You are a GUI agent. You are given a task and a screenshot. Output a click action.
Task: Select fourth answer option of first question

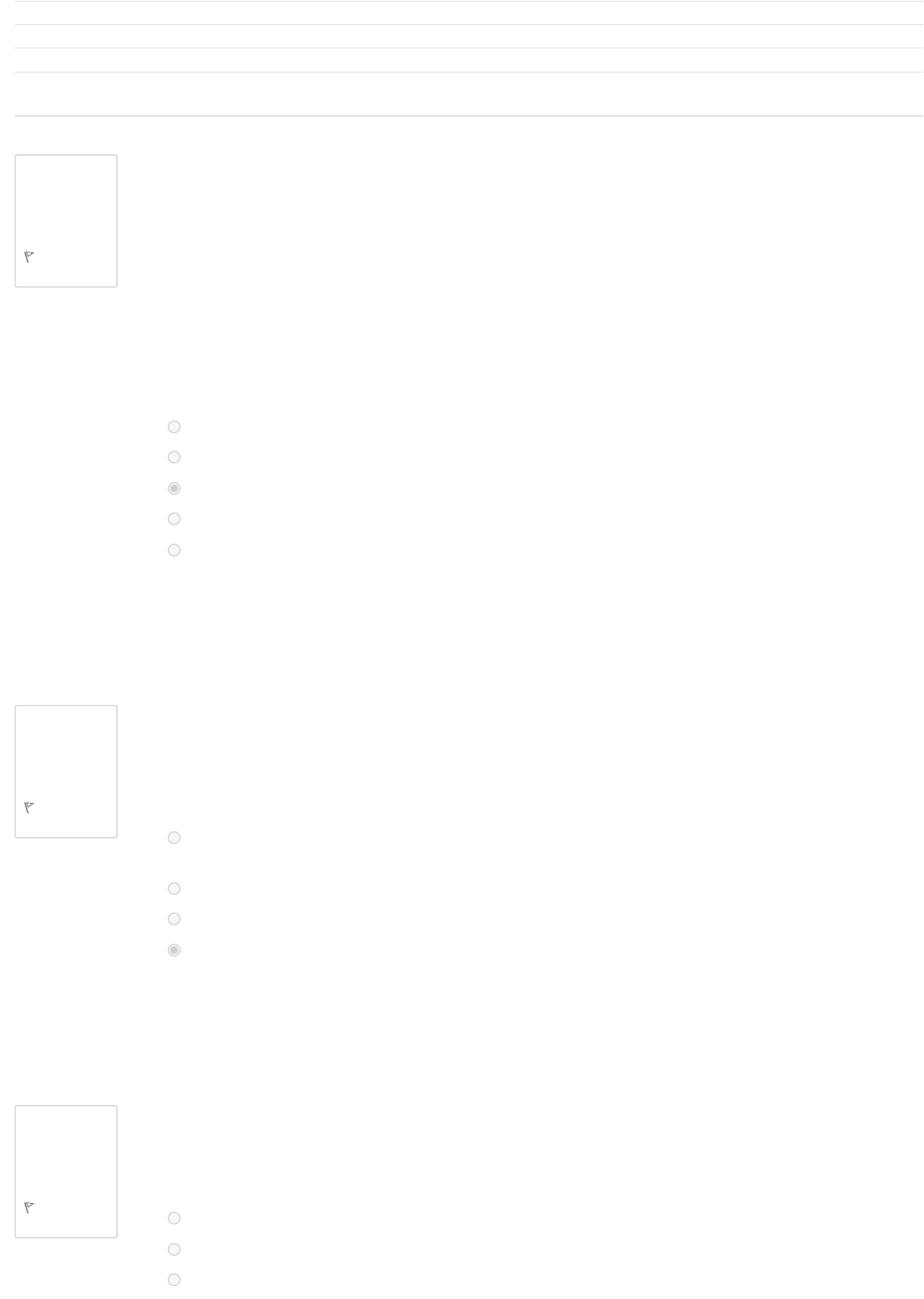[174, 519]
